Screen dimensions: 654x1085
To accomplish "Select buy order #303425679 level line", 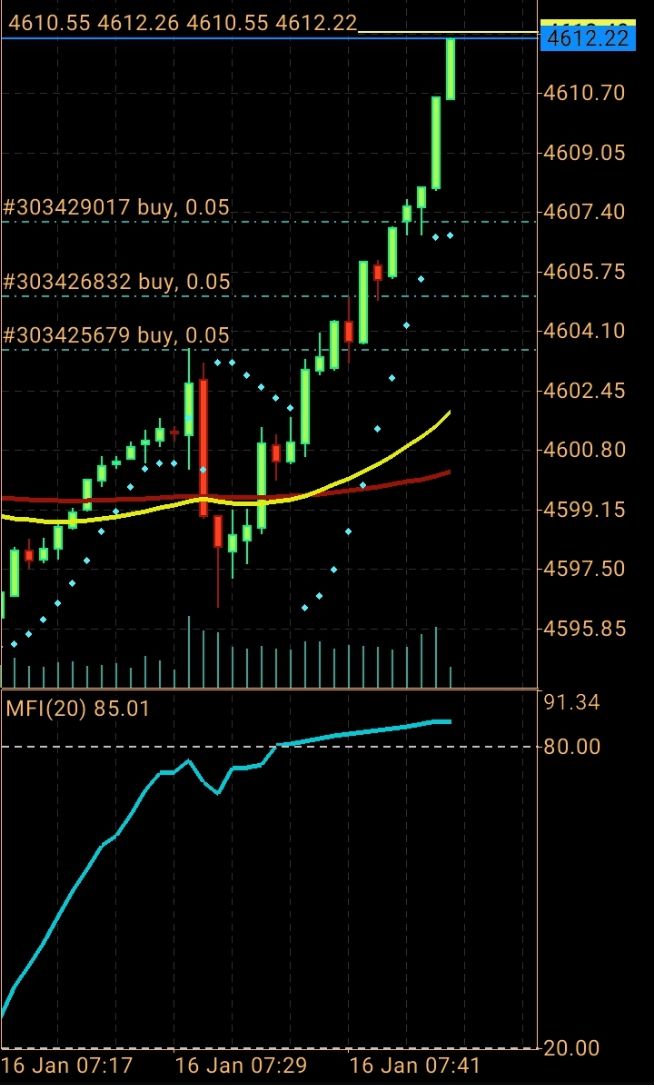I will click(x=117, y=335).
